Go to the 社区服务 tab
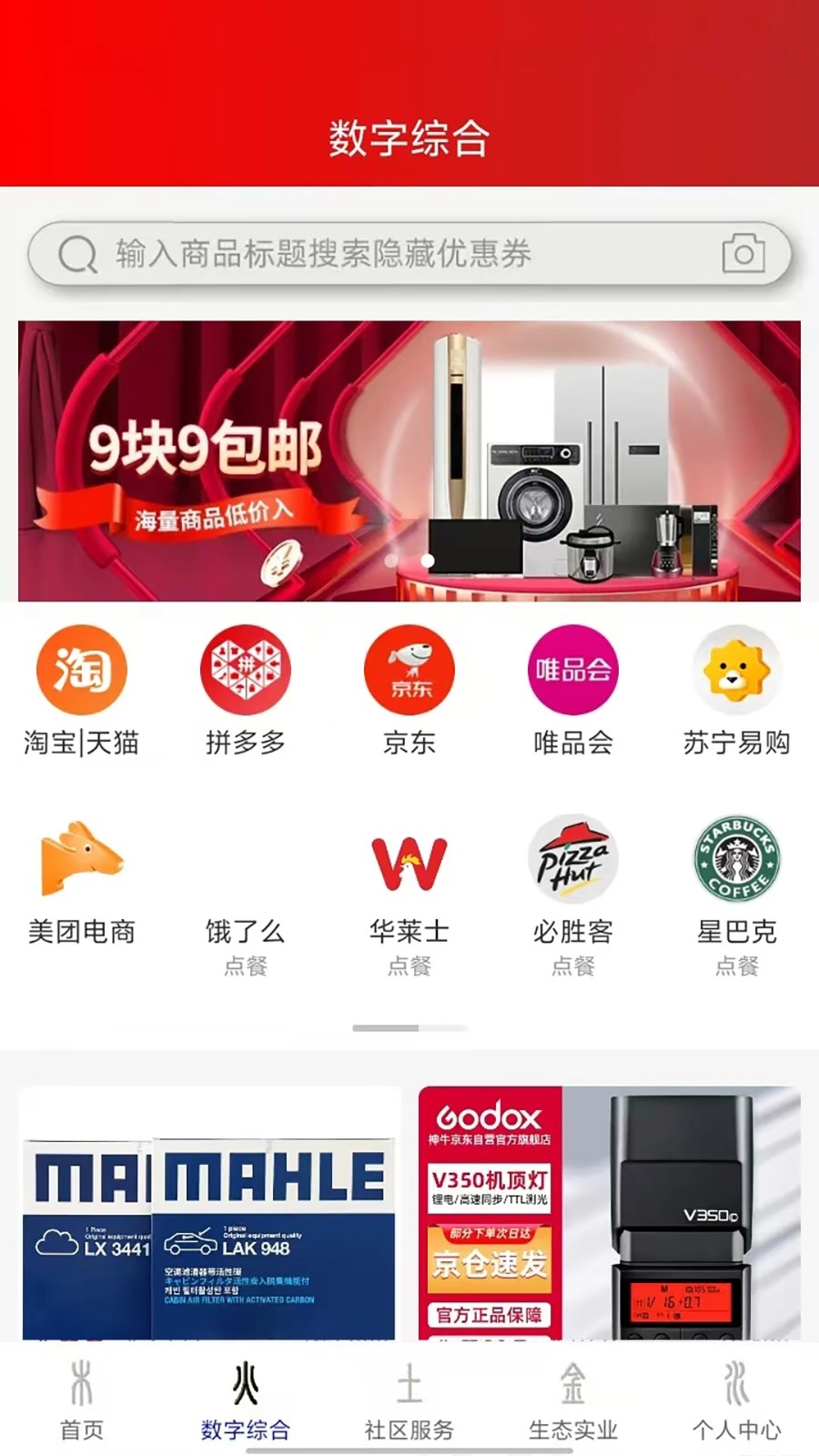Screen dimensions: 819x1456 [x=409, y=1401]
